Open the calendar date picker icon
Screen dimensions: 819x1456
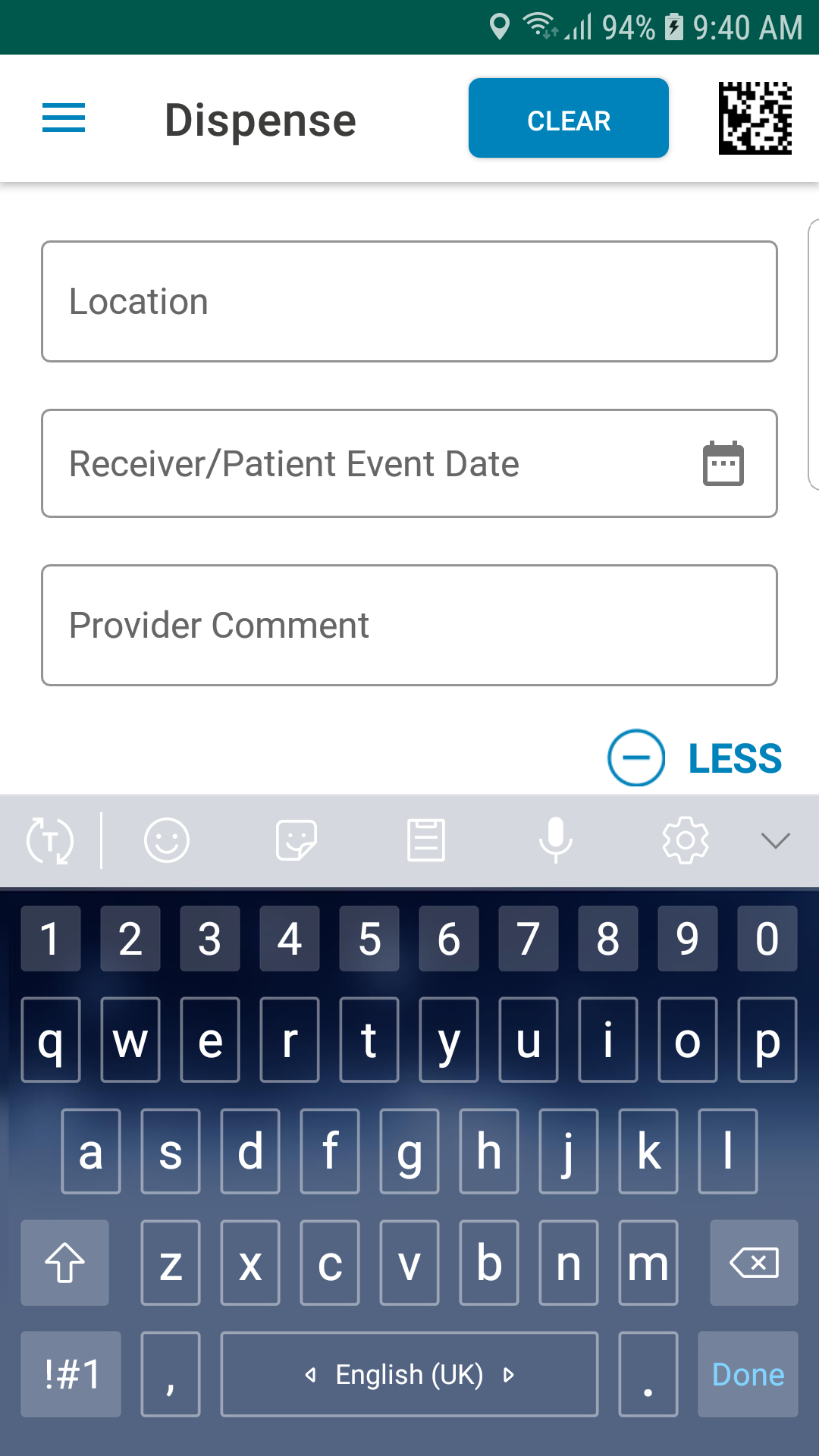723,463
